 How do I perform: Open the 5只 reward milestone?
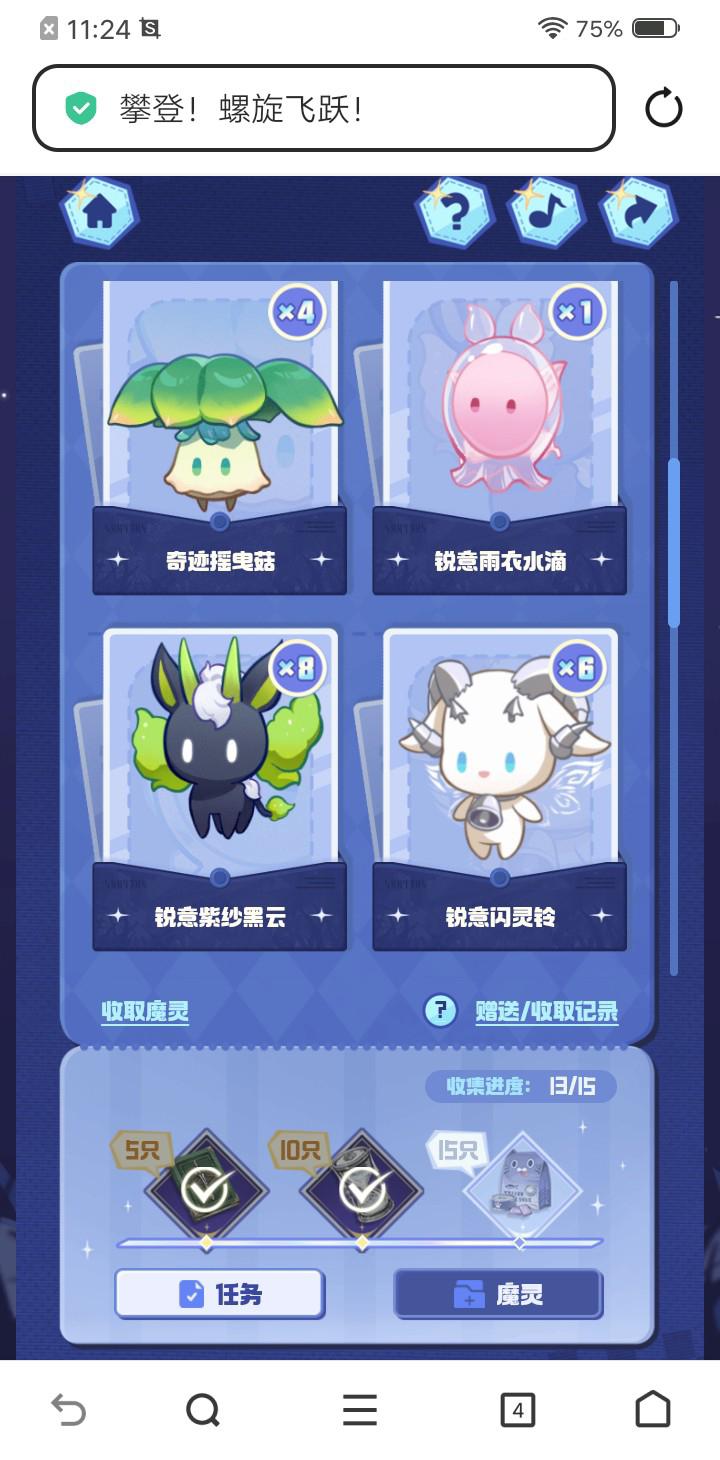pyautogui.click(x=207, y=1189)
